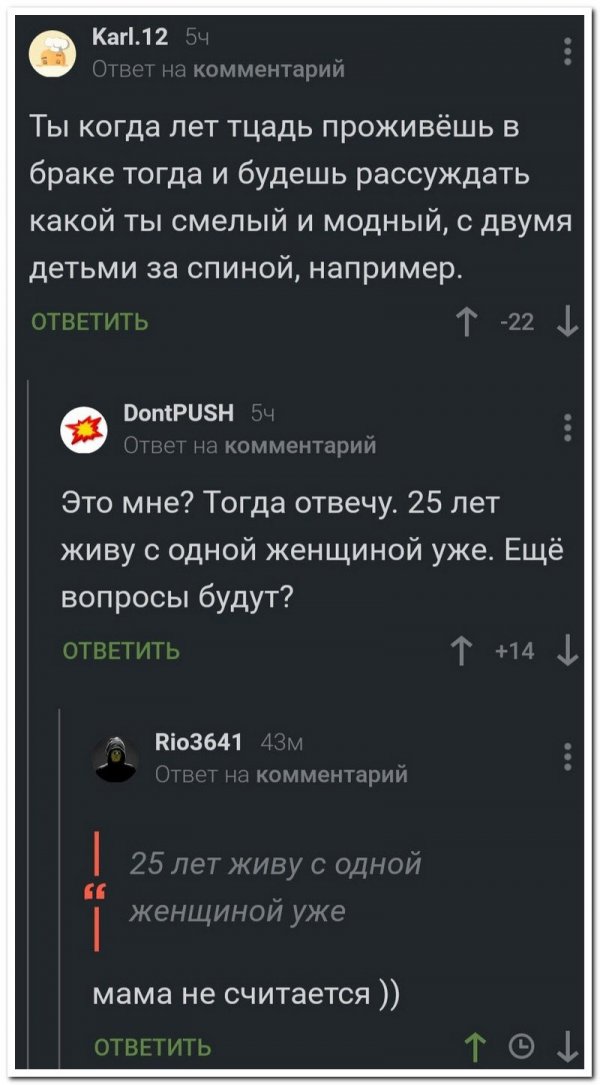The image size is (600, 1085).
Task: Open overflow menu on DontPUSH's comment
Action: 567,428
